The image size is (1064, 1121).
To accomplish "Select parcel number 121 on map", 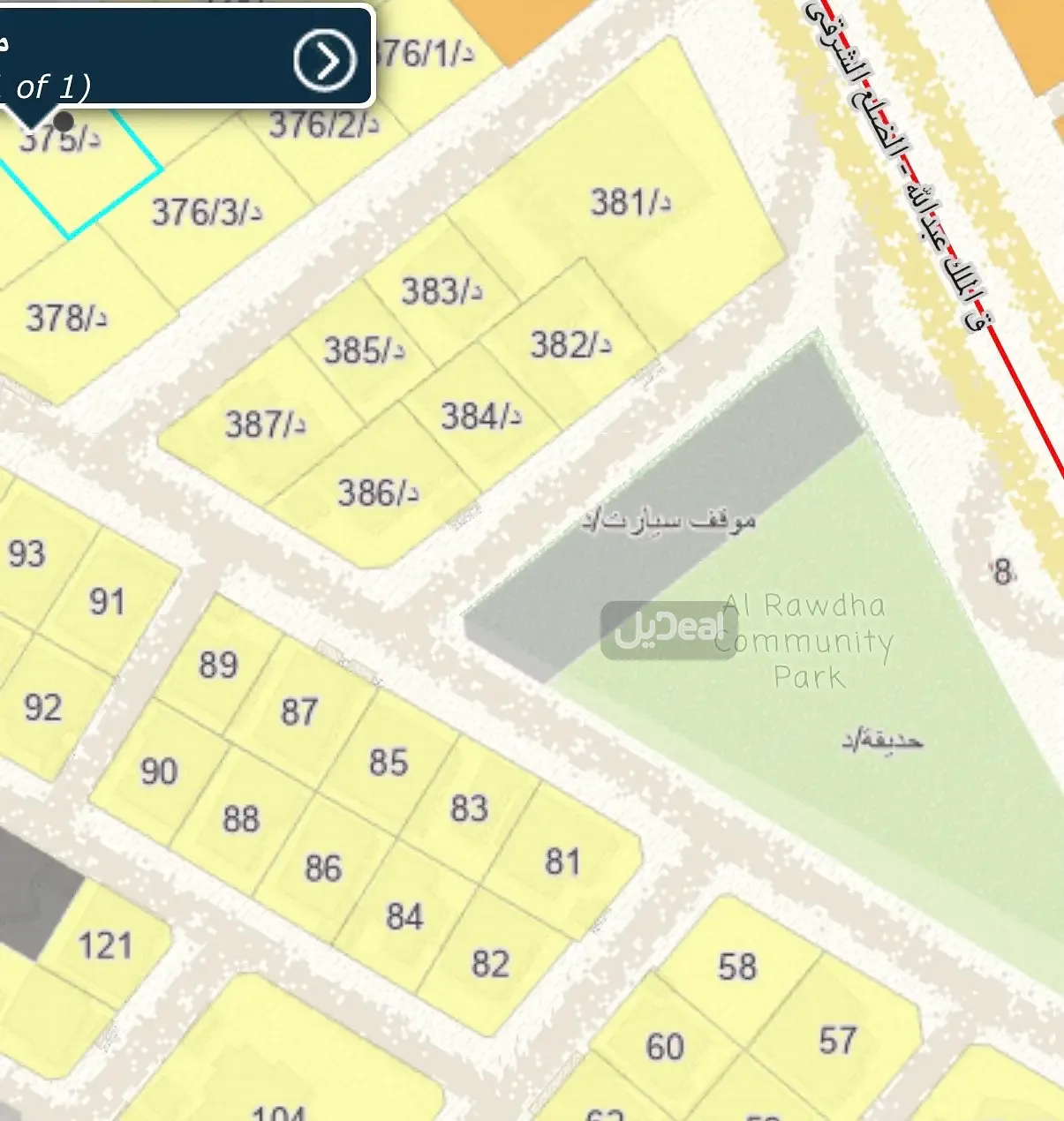I will tap(104, 945).
